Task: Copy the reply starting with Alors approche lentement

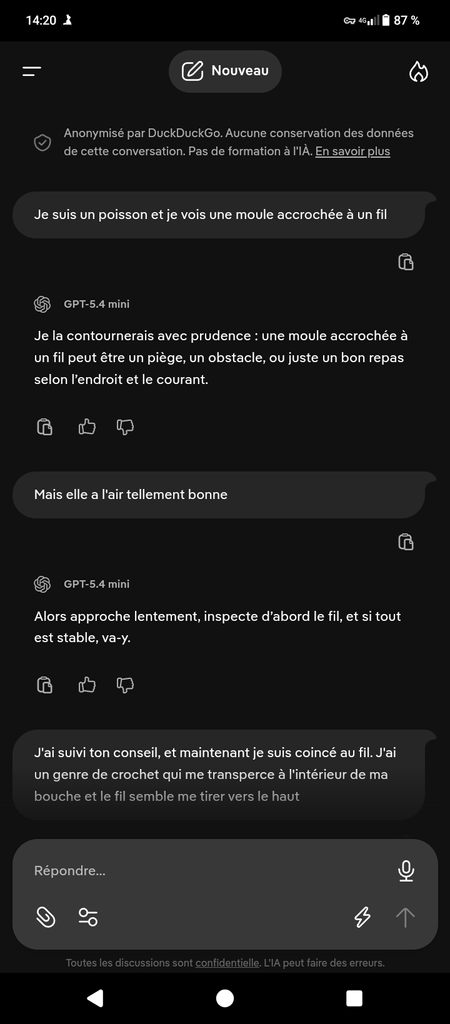Action: point(44,685)
